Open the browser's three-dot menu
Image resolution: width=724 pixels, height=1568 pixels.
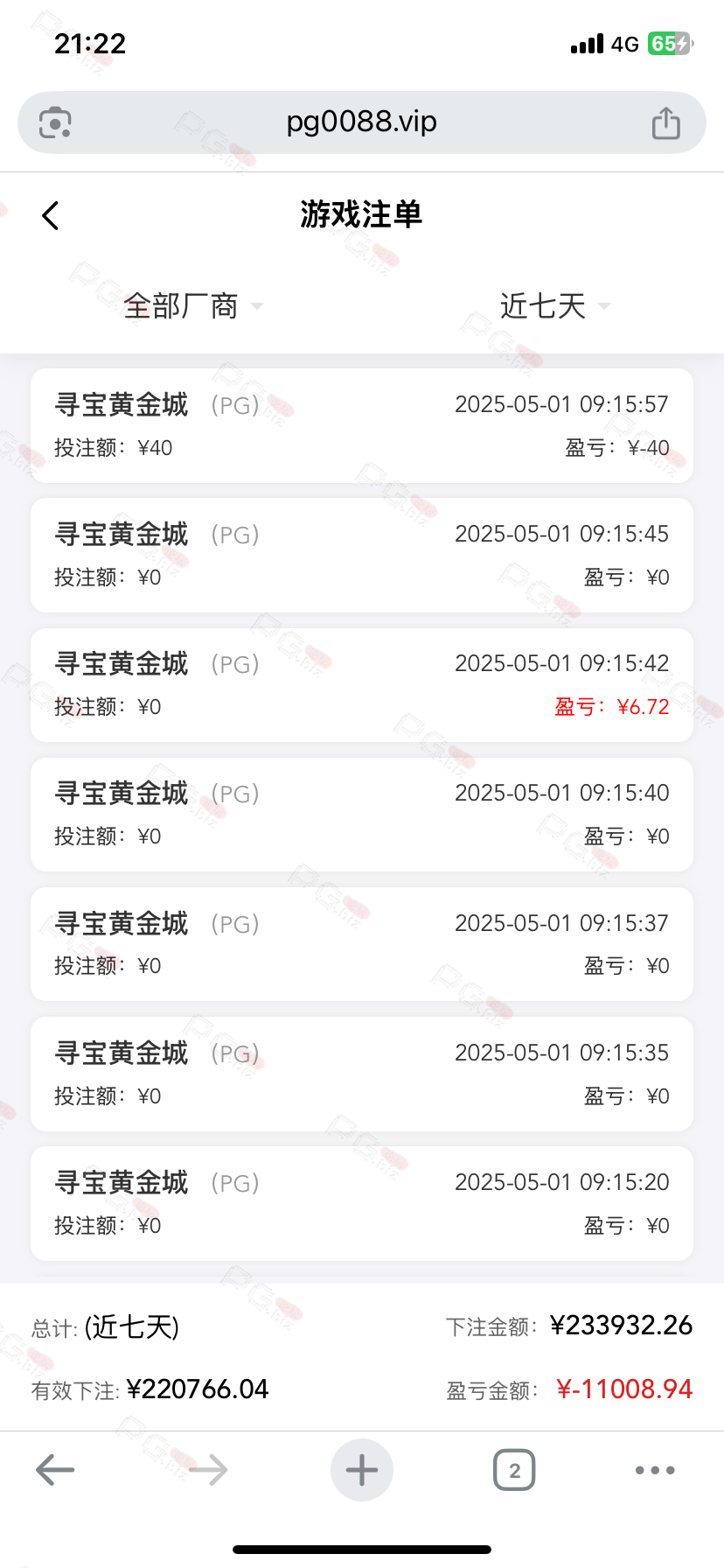coord(655,1470)
